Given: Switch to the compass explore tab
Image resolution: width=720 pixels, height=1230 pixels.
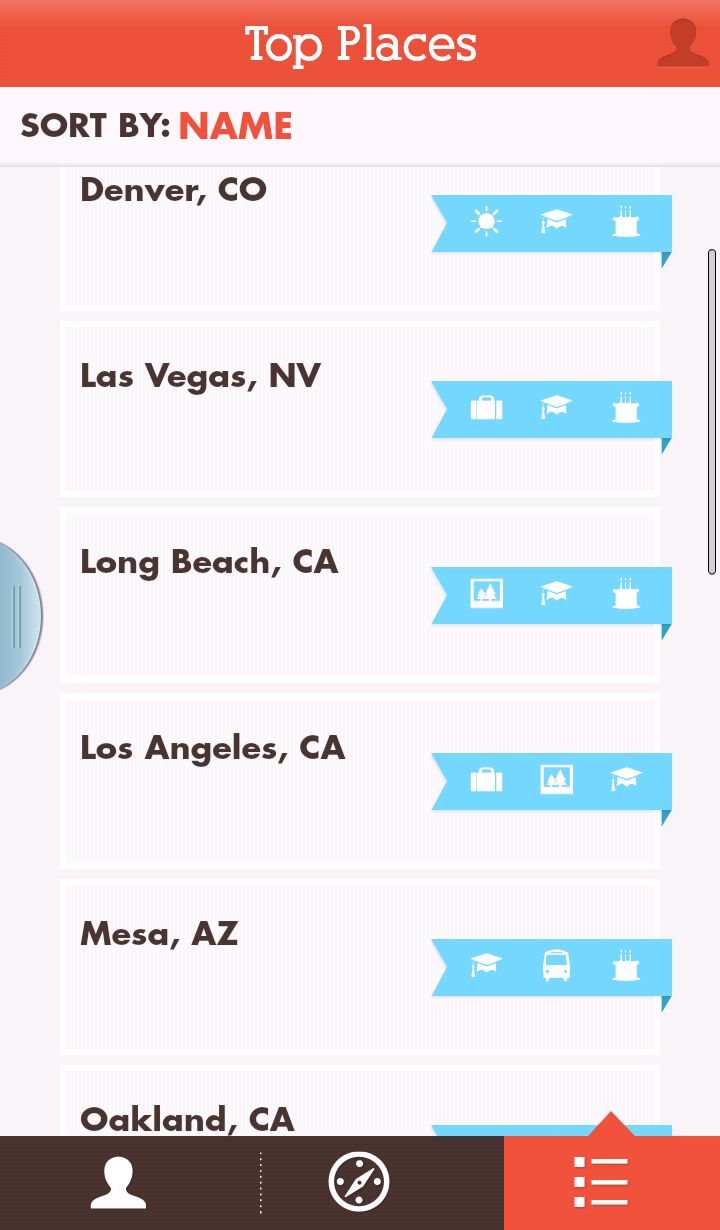Looking at the screenshot, I should [358, 1183].
